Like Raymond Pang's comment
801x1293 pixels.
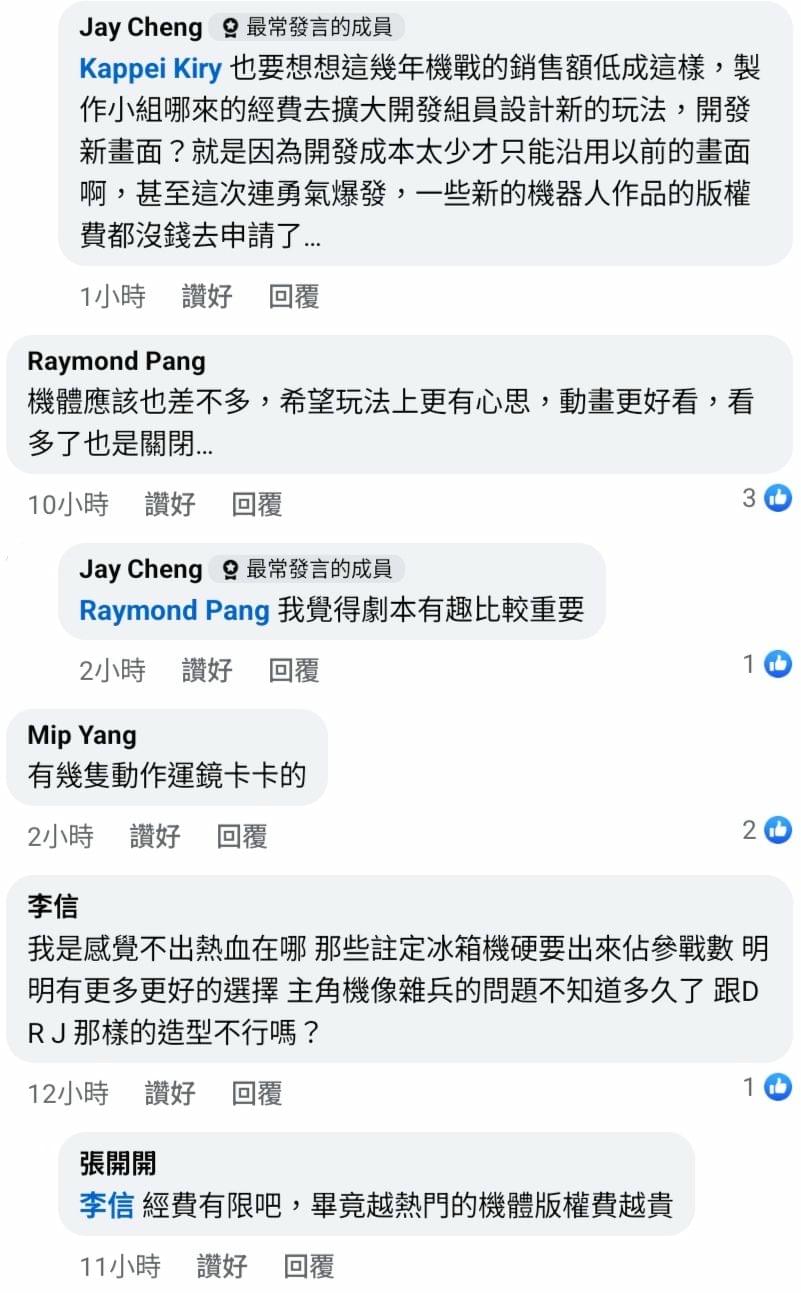[170, 504]
